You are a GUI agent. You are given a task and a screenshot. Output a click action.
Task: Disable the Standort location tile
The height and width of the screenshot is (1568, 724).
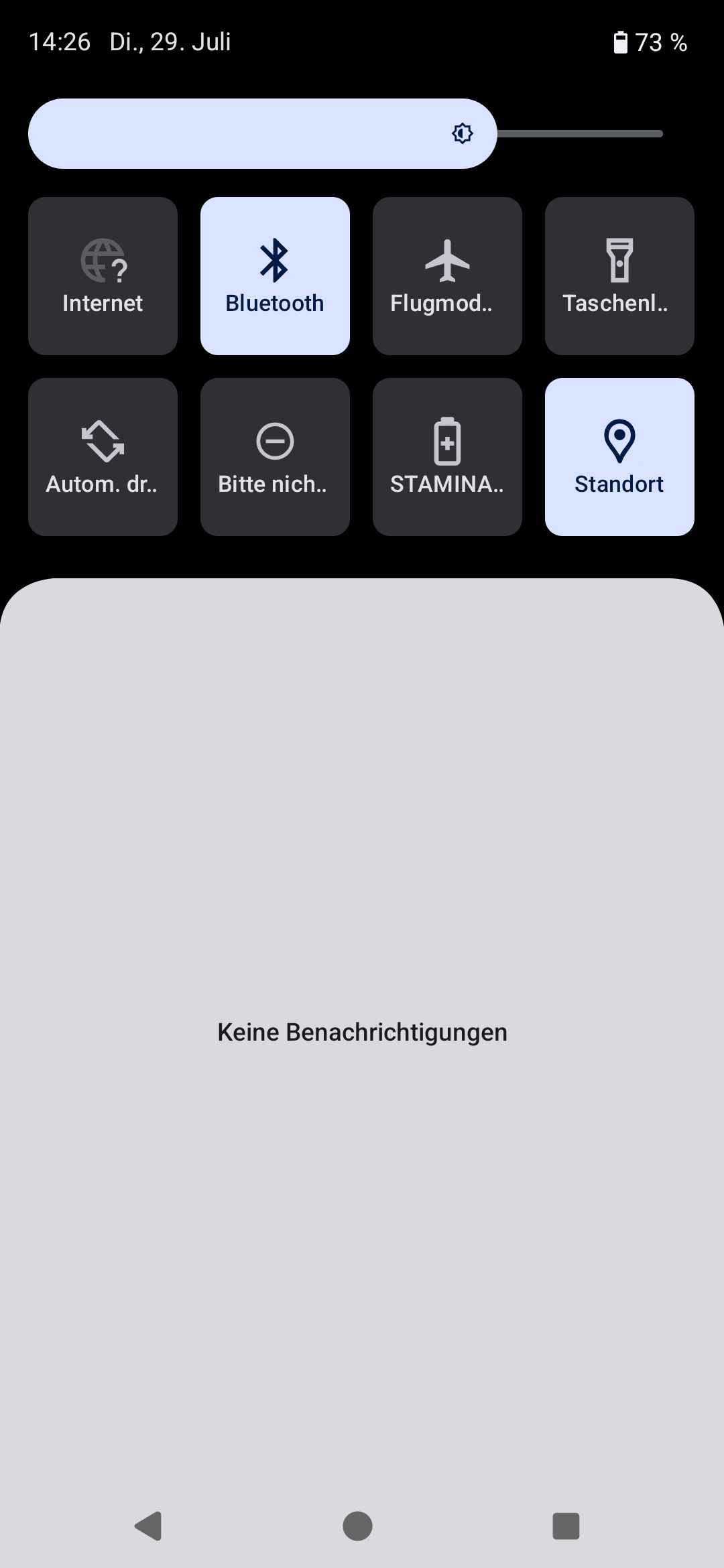(x=619, y=457)
